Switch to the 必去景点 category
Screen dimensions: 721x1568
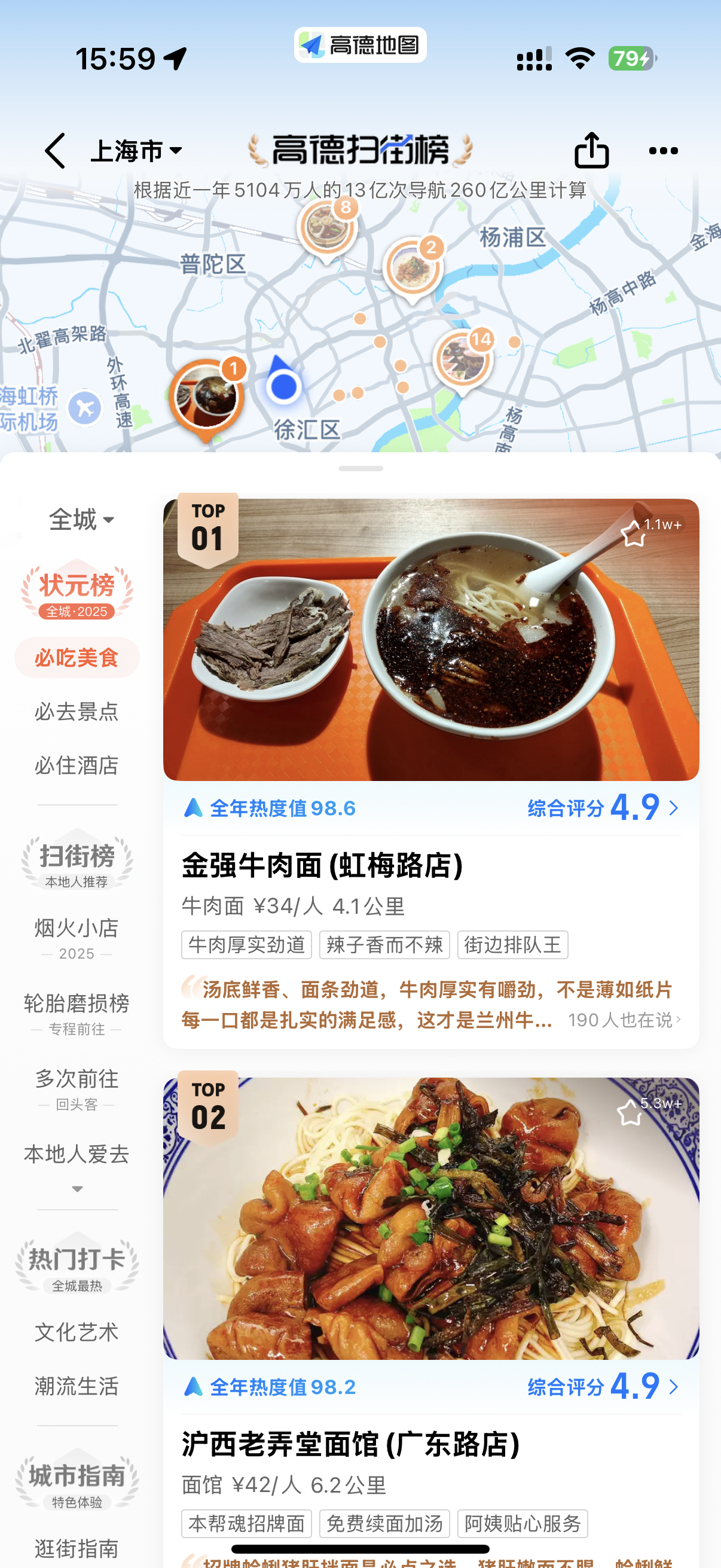pos(77,711)
